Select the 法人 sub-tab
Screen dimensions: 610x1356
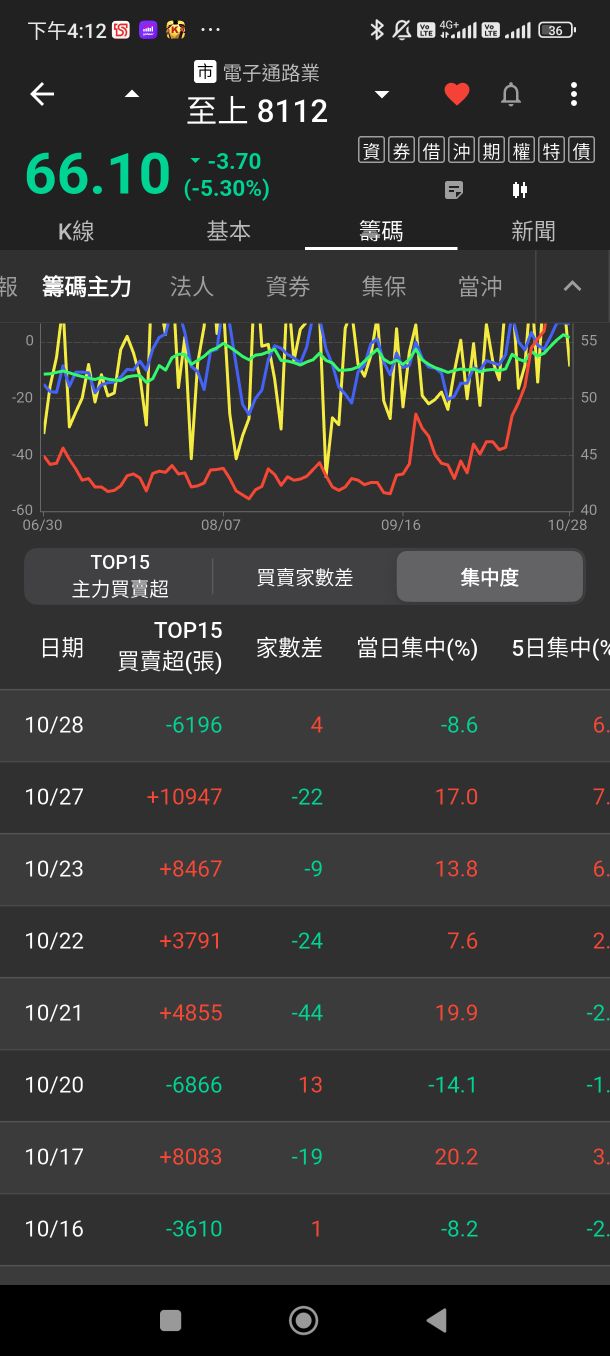click(192, 287)
